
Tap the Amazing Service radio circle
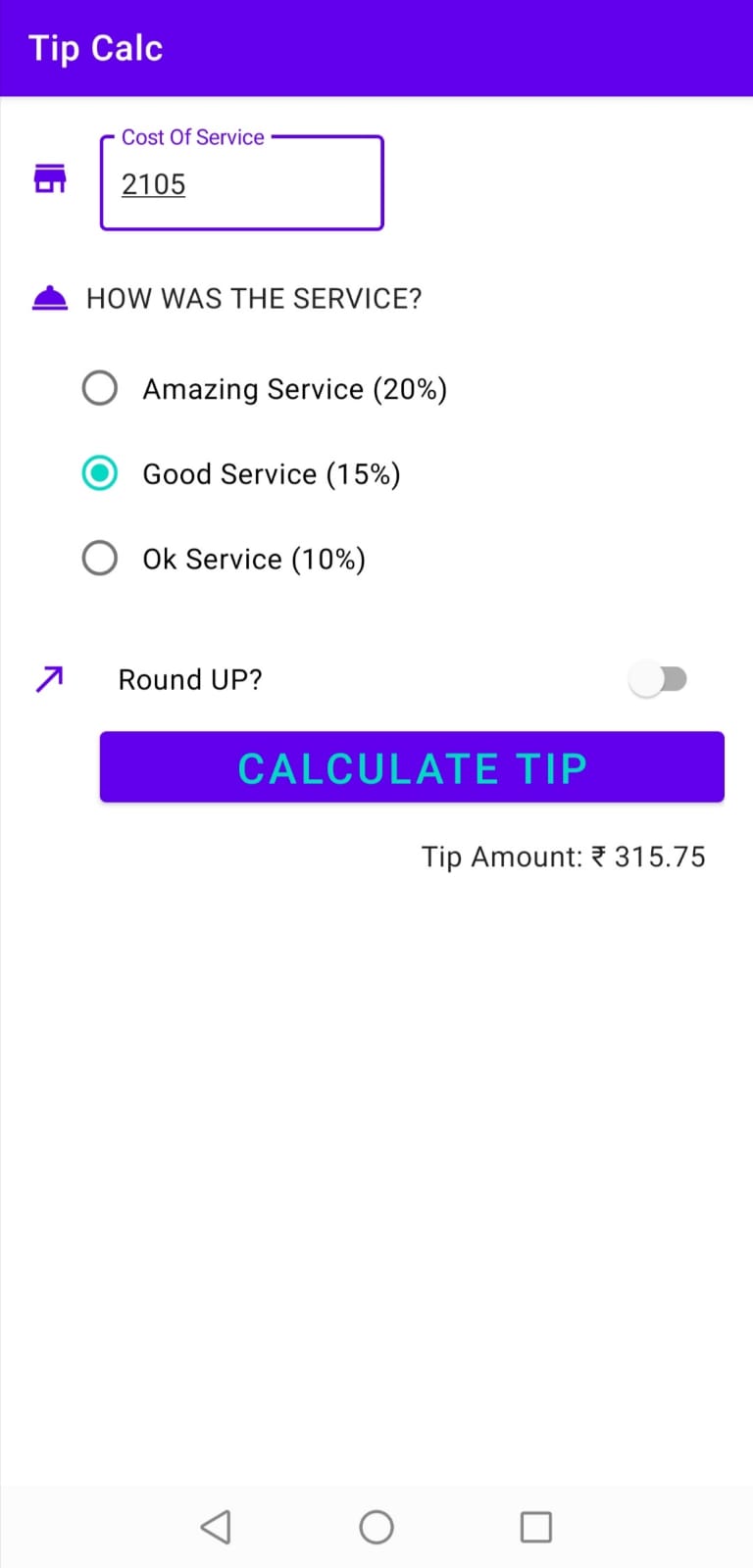(x=99, y=388)
